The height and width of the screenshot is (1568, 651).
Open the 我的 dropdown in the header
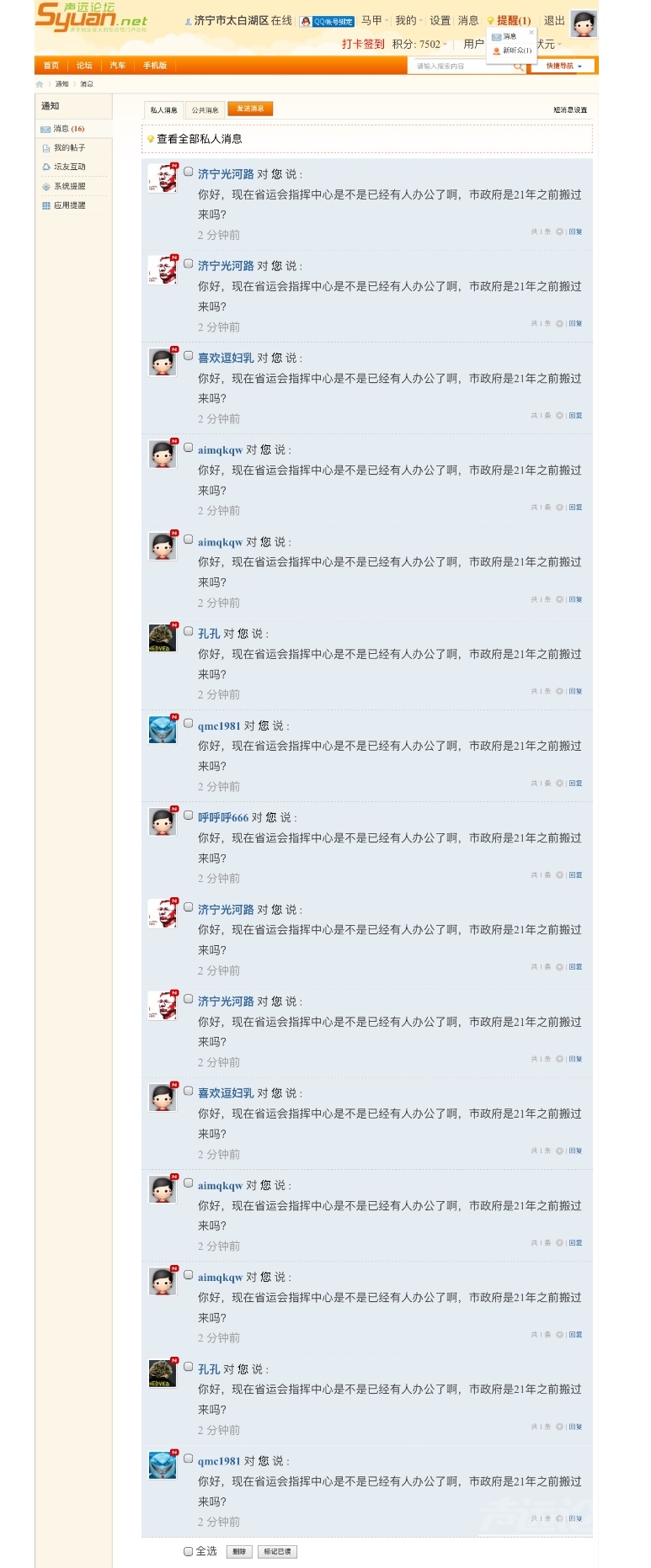(x=408, y=21)
